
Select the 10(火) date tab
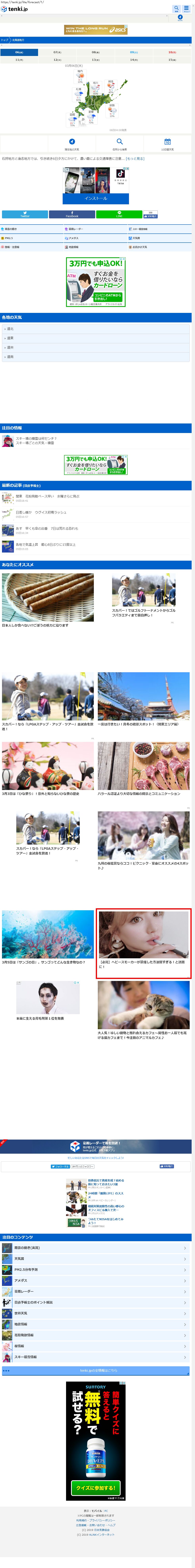tap(172, 52)
